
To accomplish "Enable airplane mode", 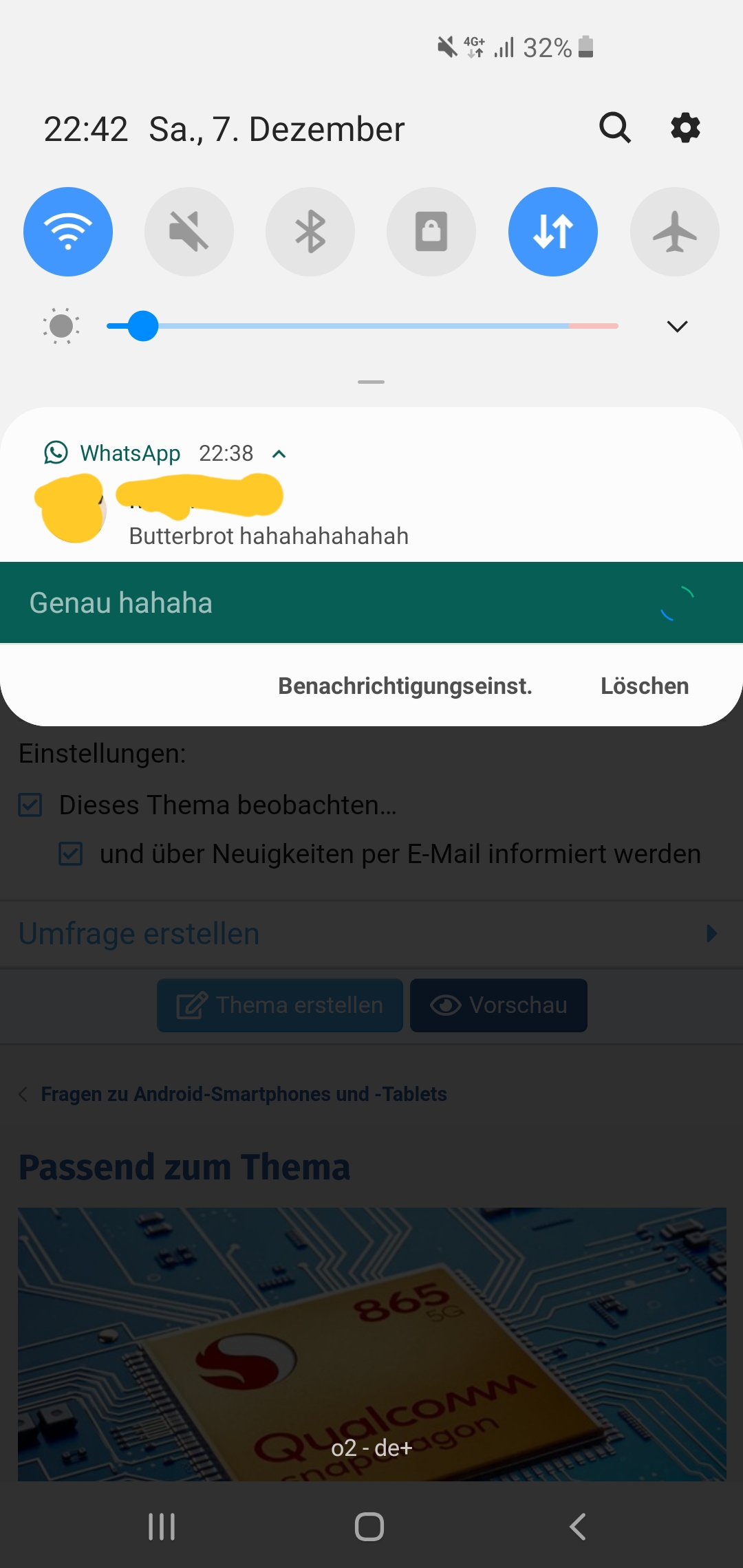I will (674, 232).
